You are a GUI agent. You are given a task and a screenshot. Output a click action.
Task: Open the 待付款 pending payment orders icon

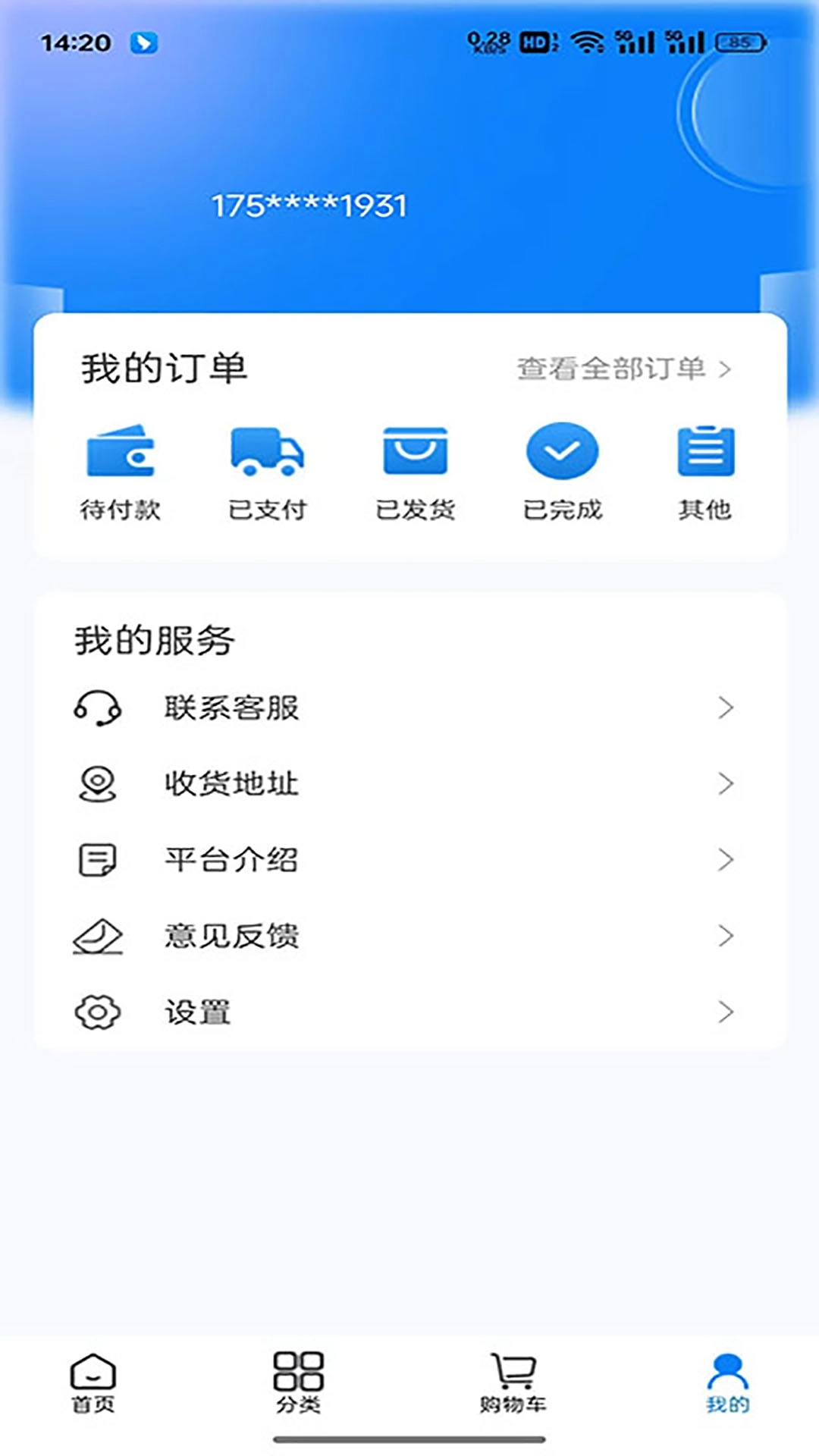click(121, 451)
